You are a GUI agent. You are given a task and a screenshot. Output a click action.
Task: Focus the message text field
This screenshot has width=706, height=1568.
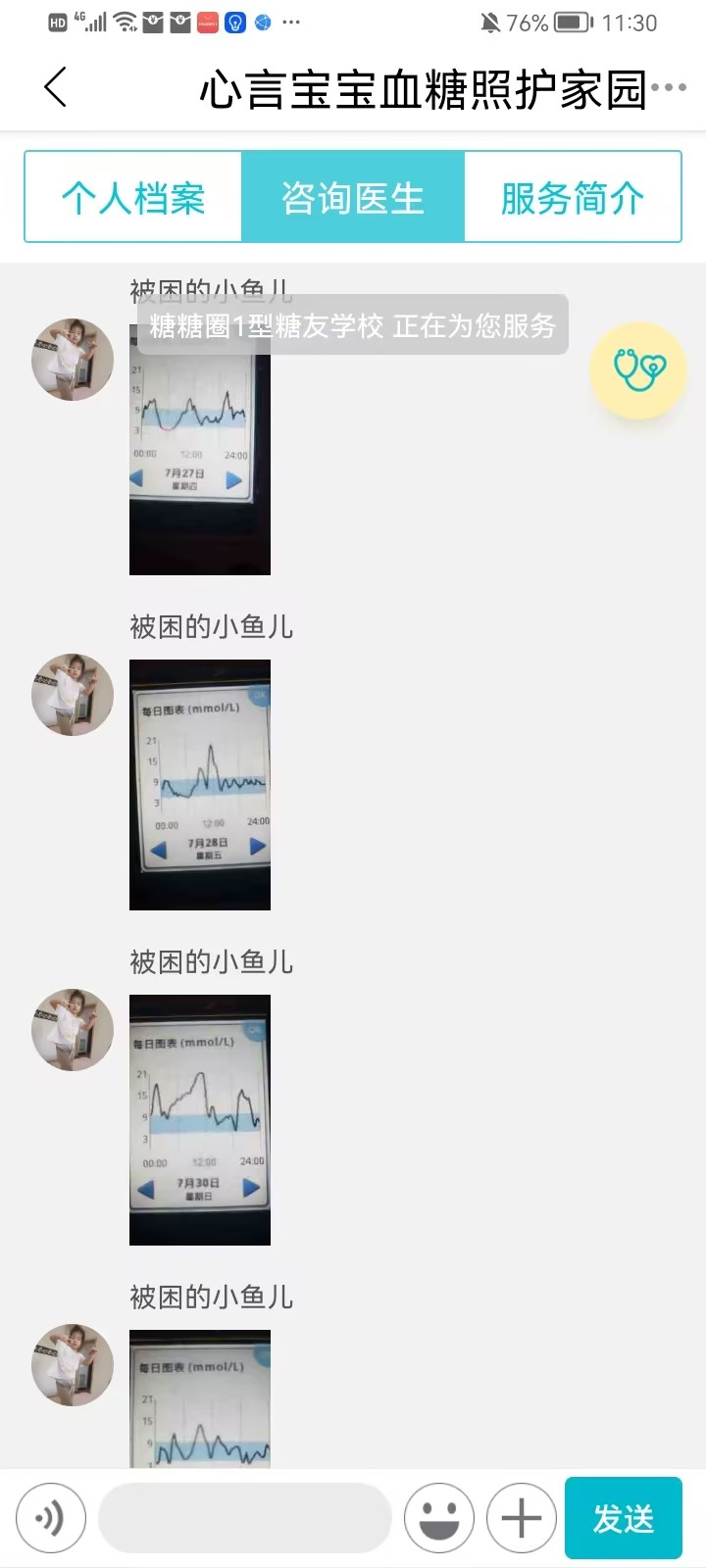click(x=245, y=1518)
